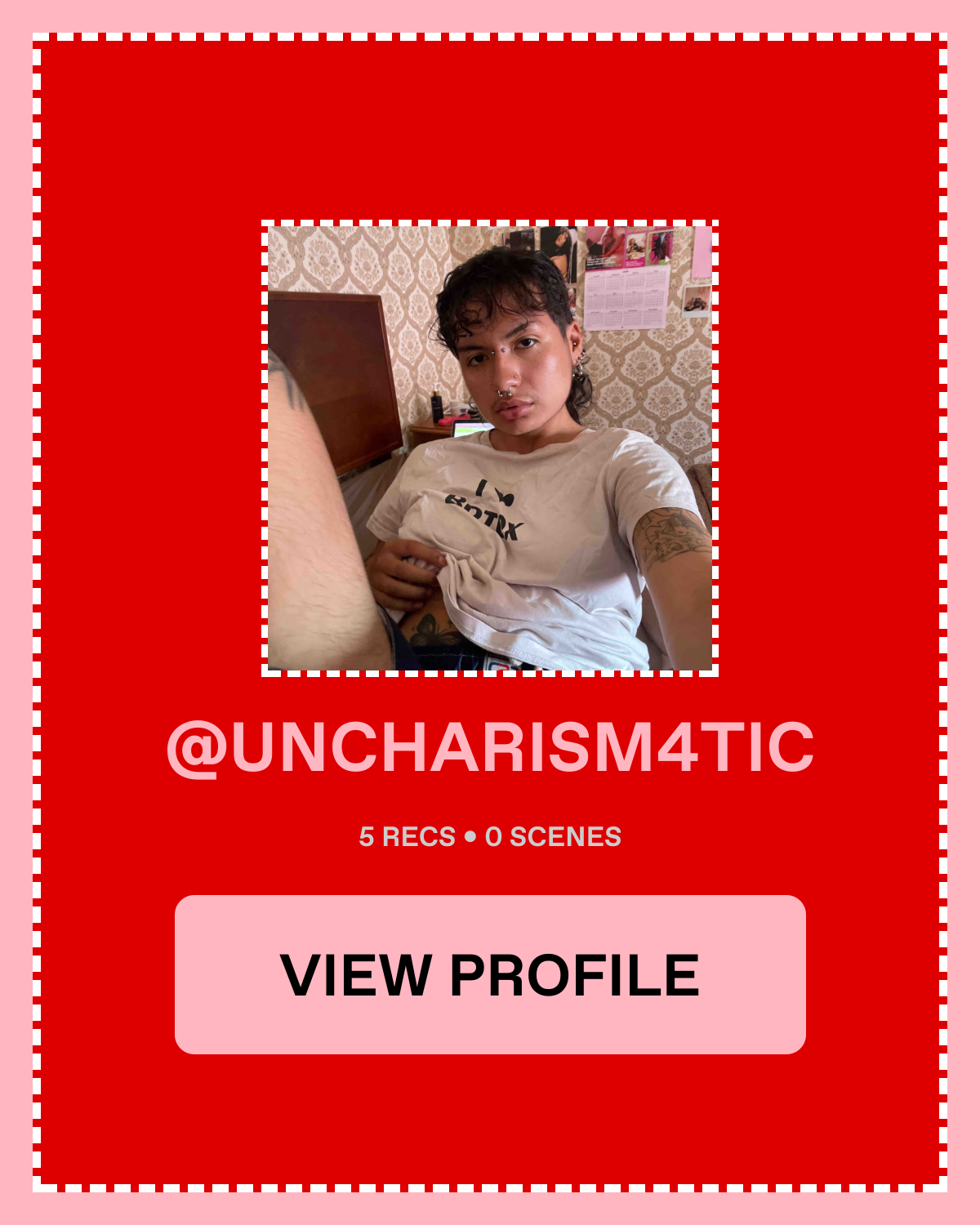Open @uncharism4tic's profile photo
This screenshot has height=1225, width=980.
tap(490, 448)
